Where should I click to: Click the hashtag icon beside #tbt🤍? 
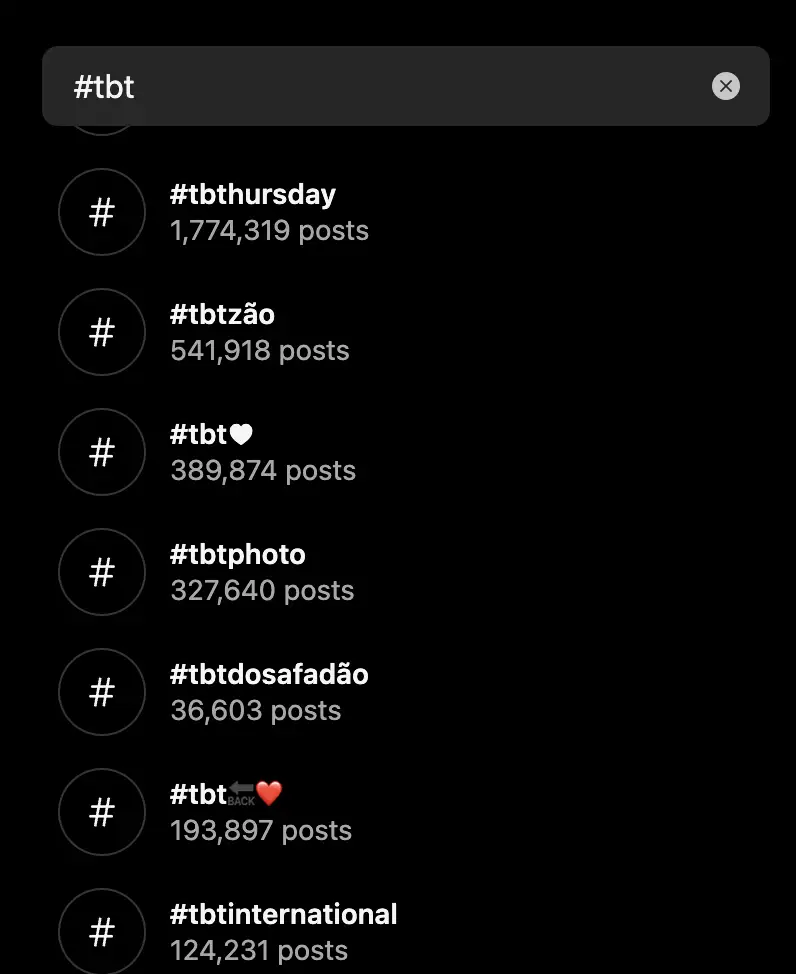pos(102,452)
